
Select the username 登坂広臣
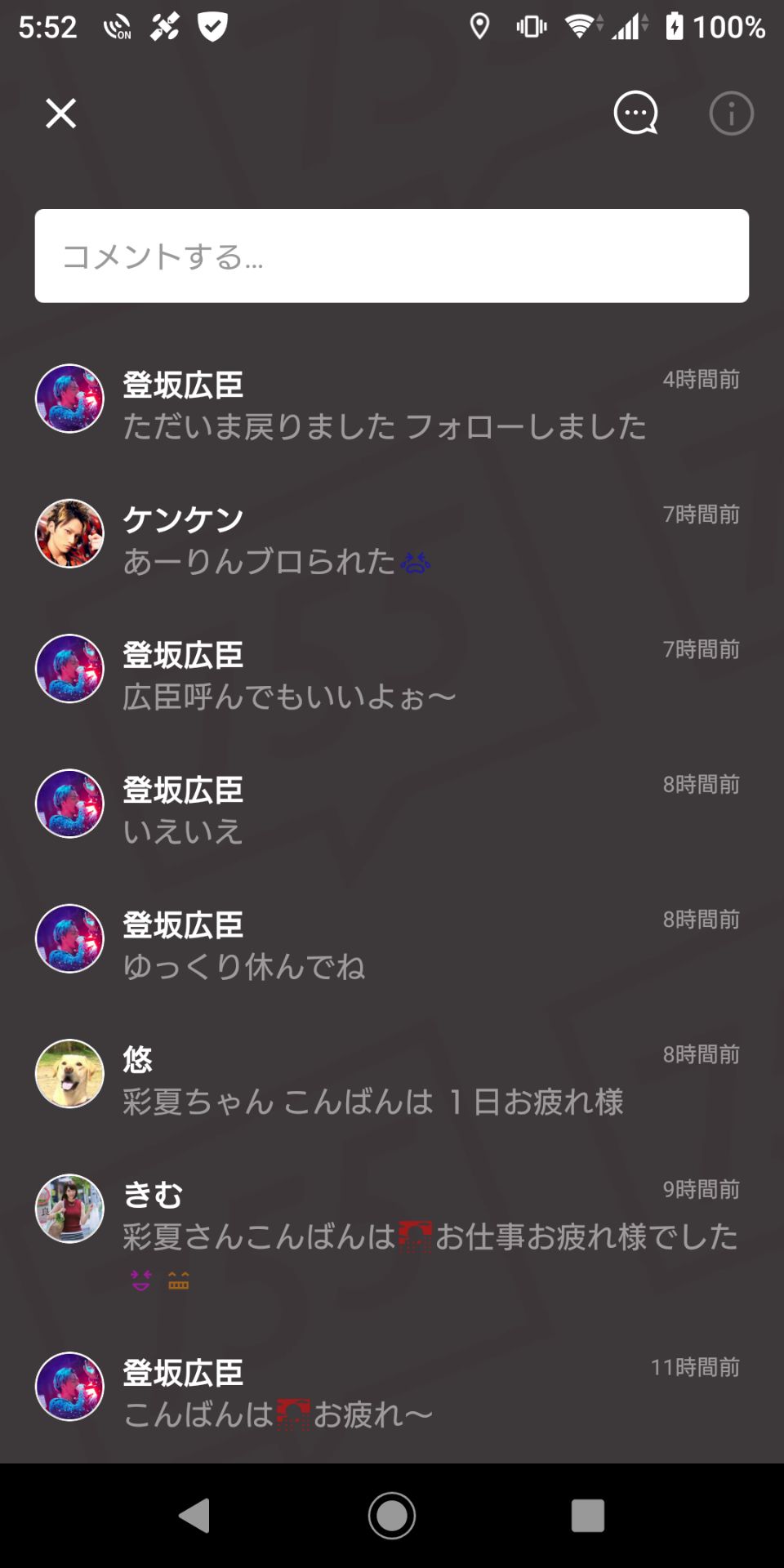pos(181,384)
